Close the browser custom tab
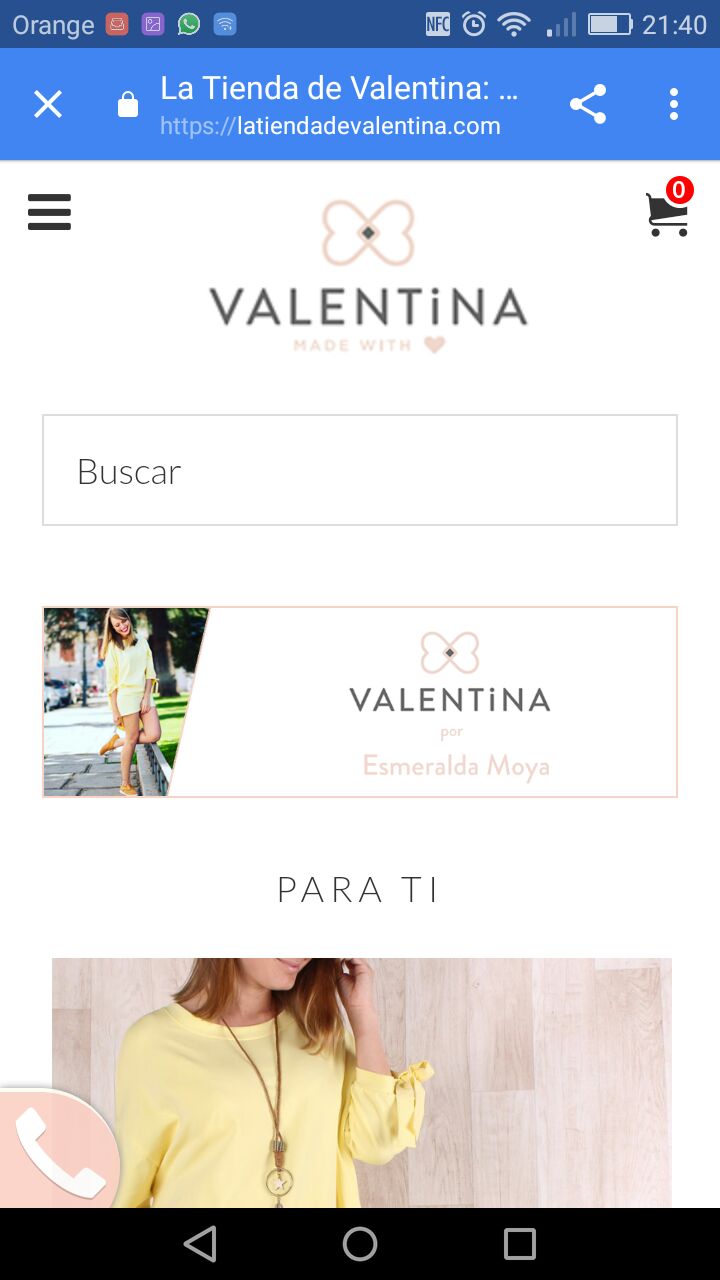The height and width of the screenshot is (1280, 720). 48,104
